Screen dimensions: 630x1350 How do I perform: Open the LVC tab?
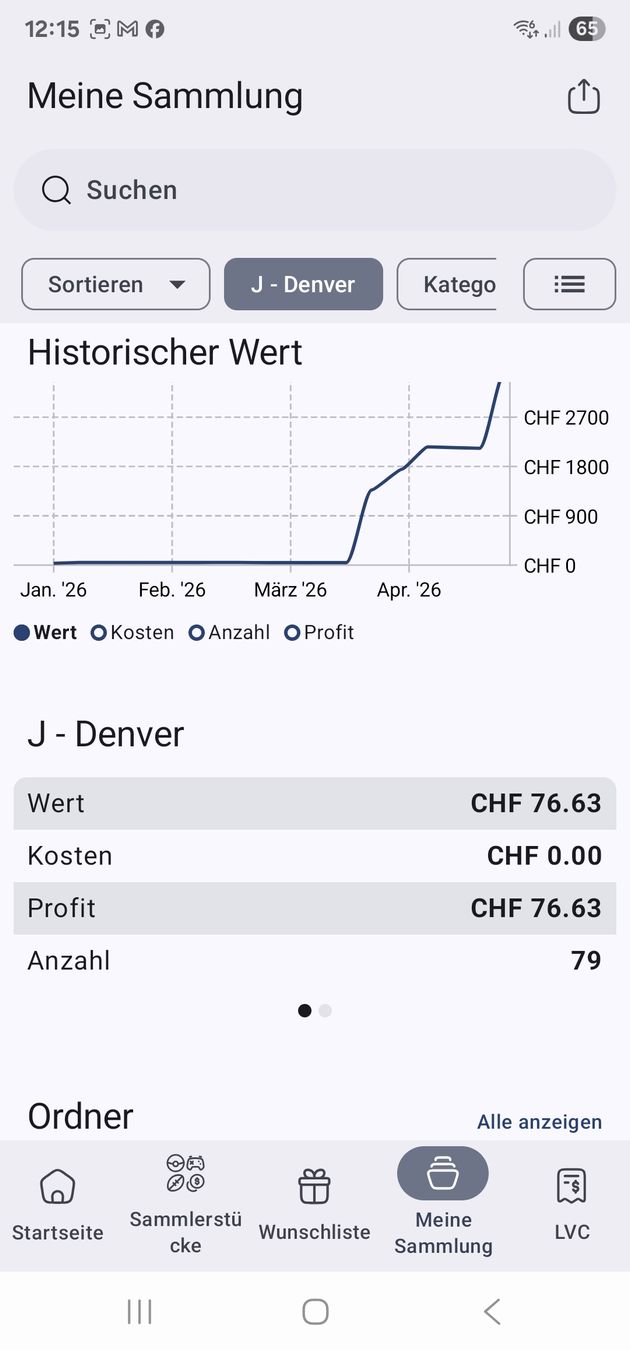(572, 1206)
